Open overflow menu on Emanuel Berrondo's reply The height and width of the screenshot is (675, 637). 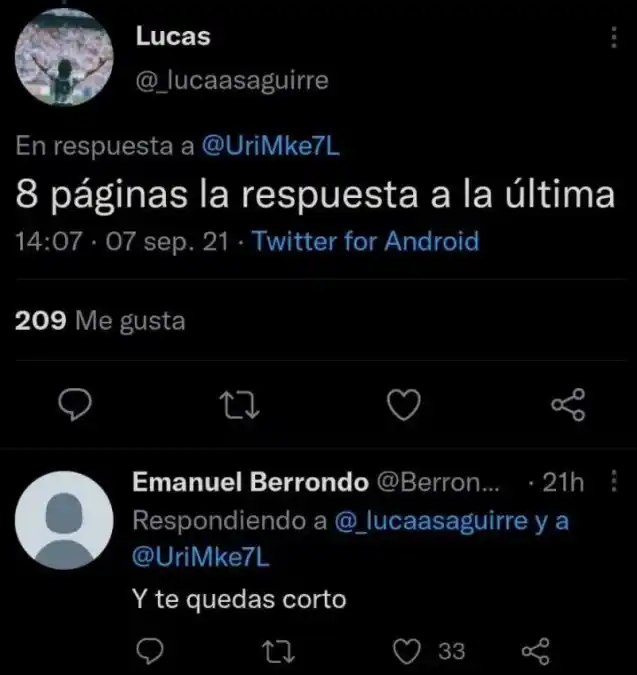coord(612,483)
